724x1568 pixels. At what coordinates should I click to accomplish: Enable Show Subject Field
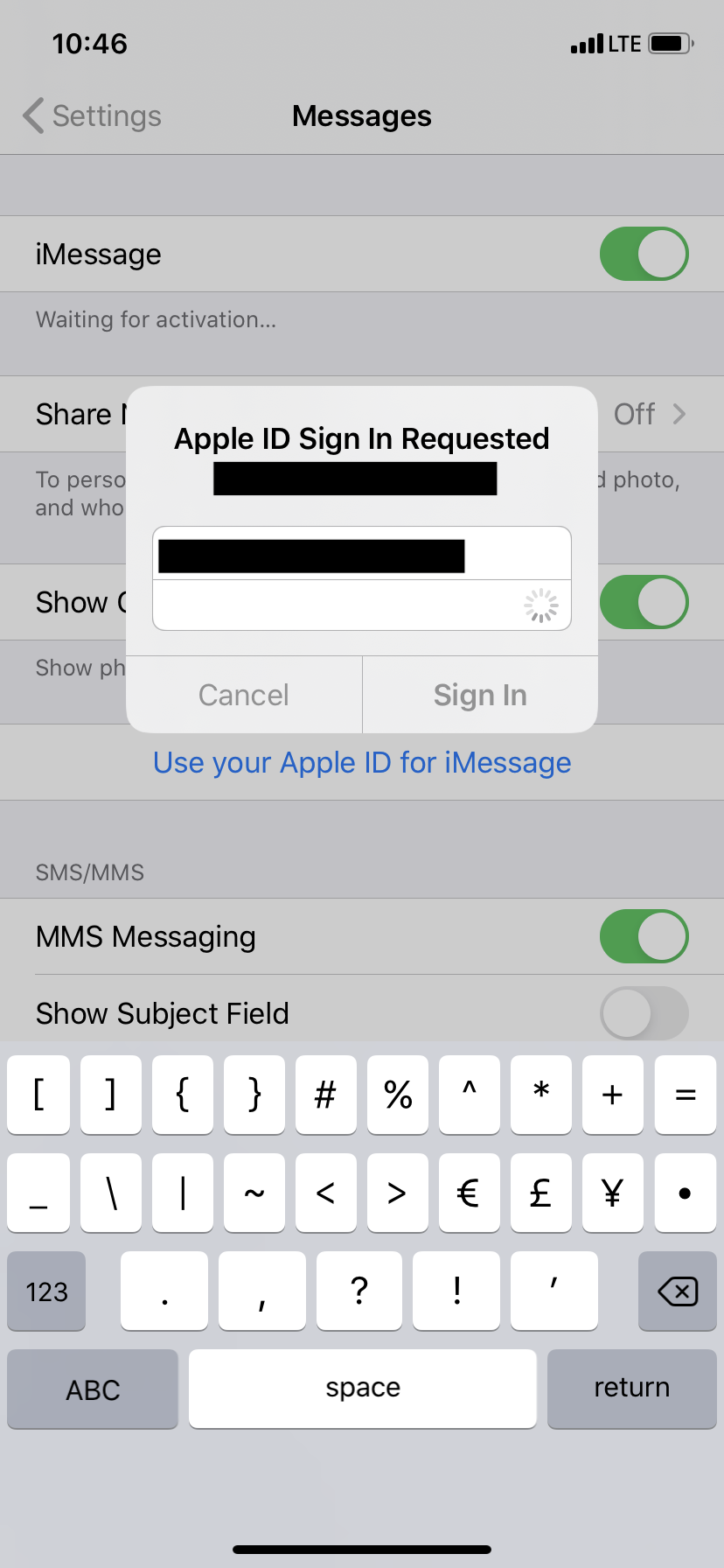click(644, 1013)
